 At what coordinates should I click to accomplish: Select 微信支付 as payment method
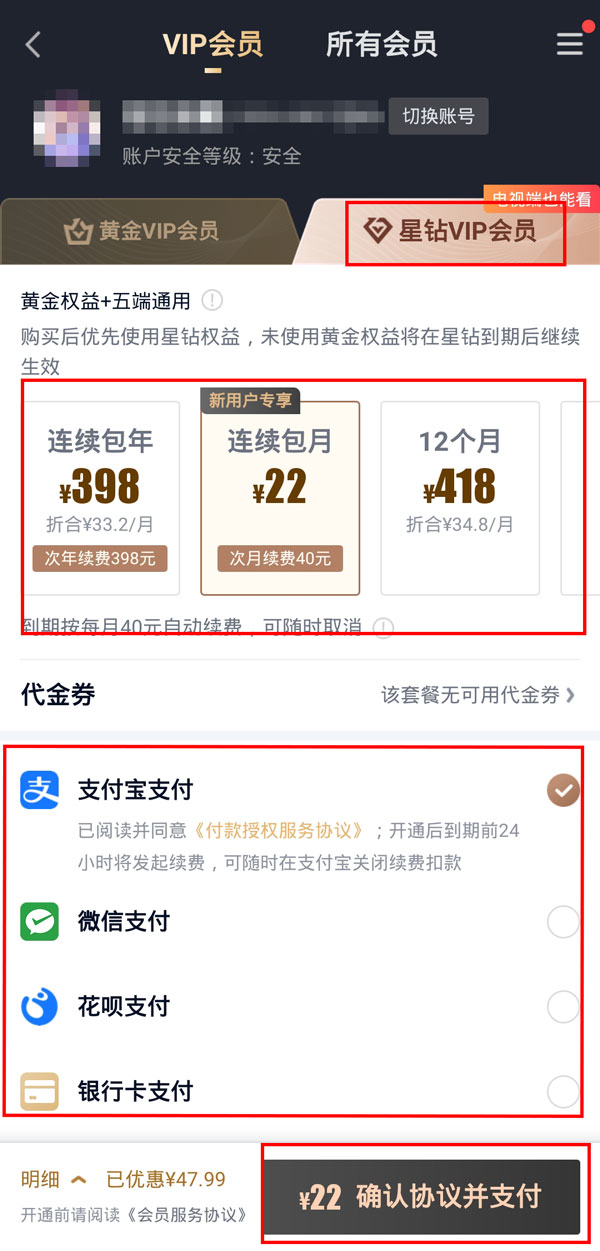pos(563,921)
